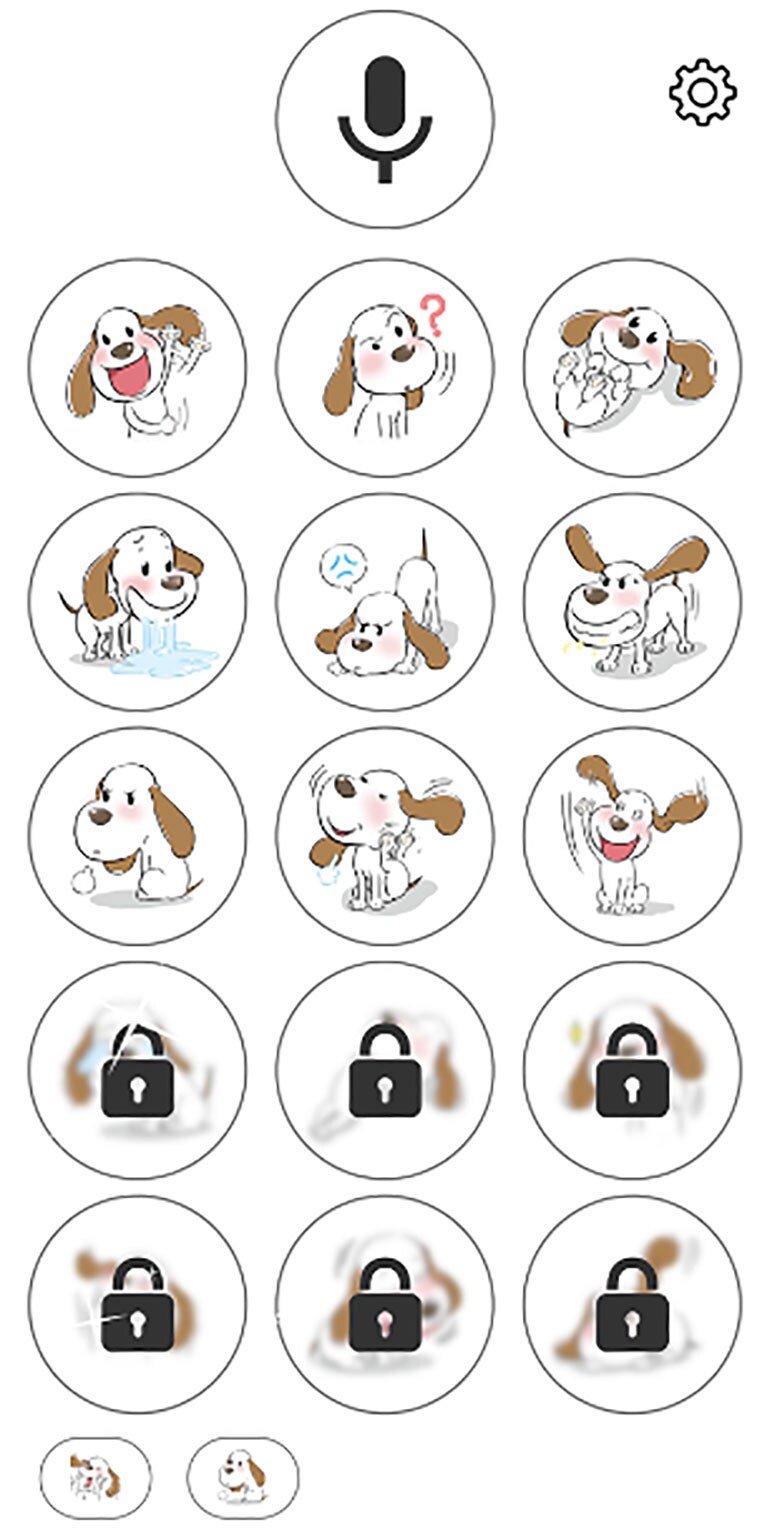
Task: Select the drooling dog sticker
Action: (x=137, y=601)
